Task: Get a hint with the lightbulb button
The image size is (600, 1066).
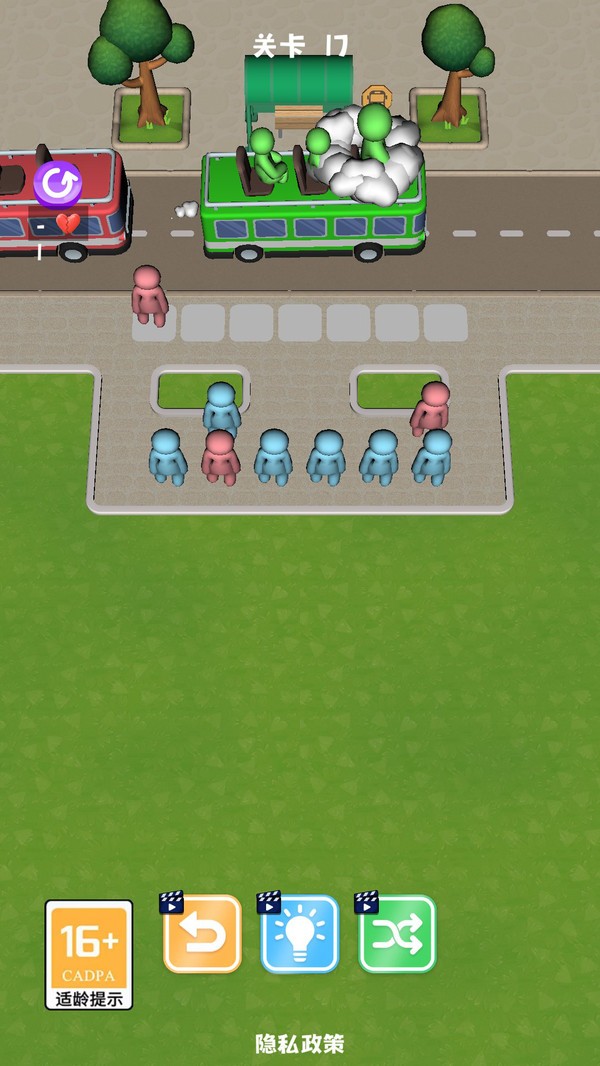Action: (x=300, y=933)
